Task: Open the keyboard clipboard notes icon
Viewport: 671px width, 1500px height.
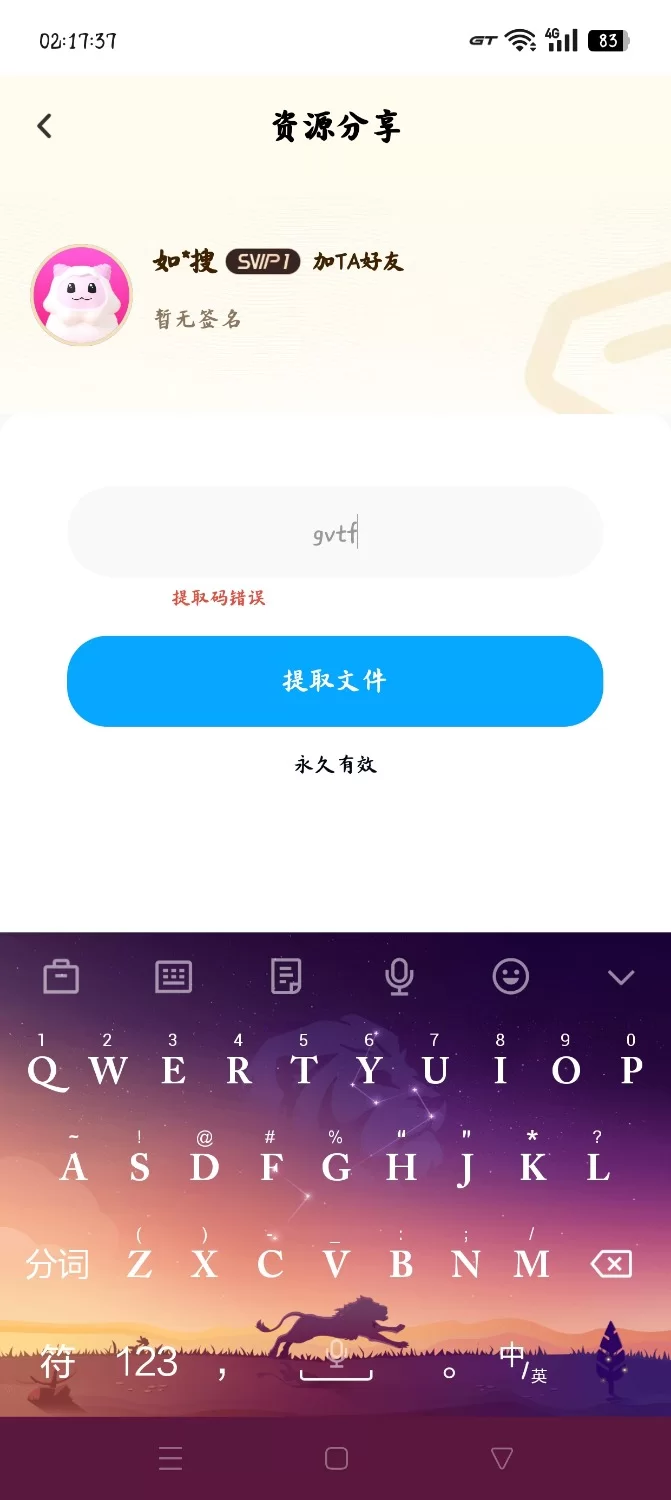Action: [286, 976]
